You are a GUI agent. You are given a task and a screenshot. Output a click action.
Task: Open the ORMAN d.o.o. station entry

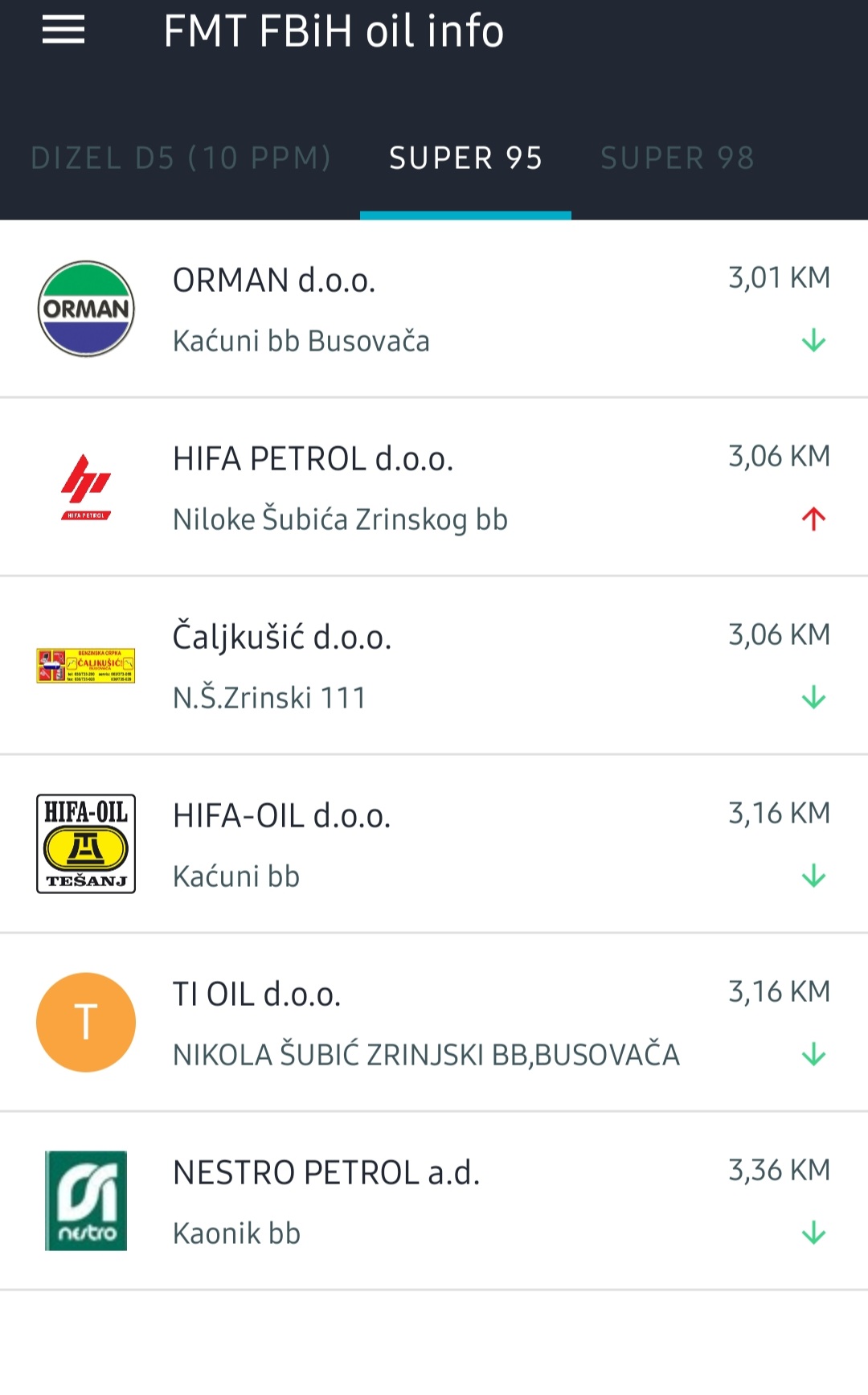434,309
